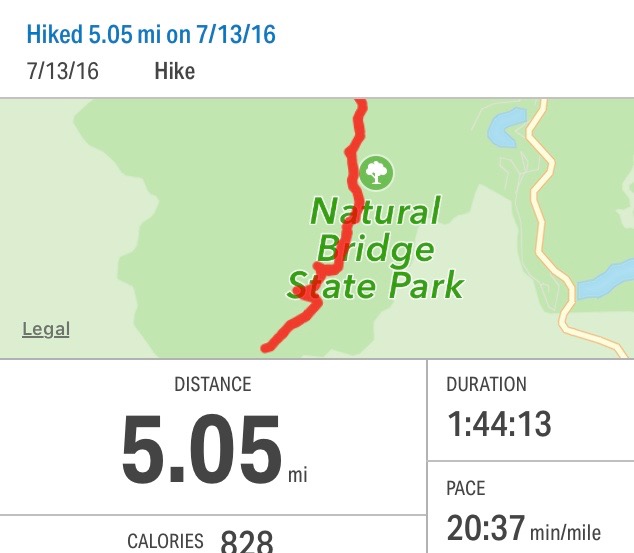Open the Legal link on the map

pos(46,329)
